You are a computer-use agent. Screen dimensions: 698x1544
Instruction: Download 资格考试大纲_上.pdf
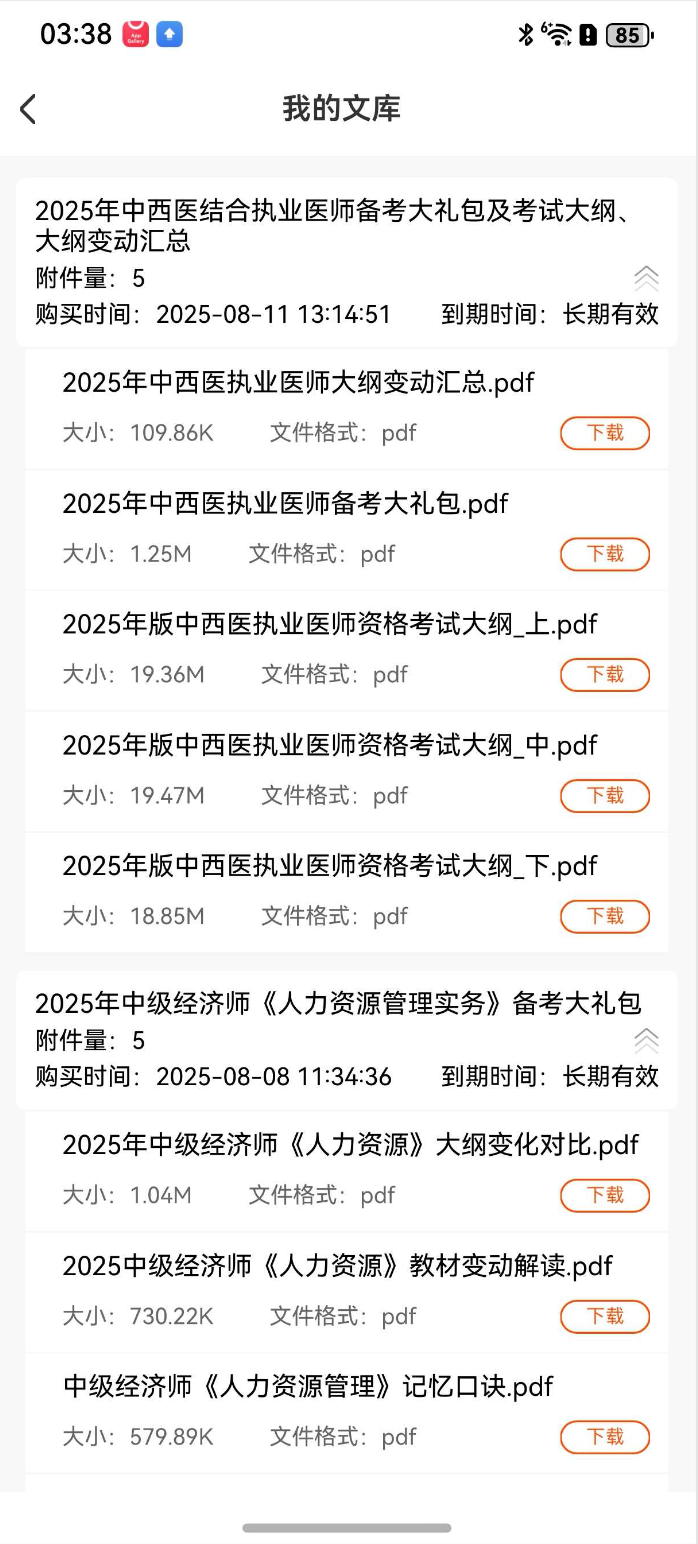click(605, 675)
